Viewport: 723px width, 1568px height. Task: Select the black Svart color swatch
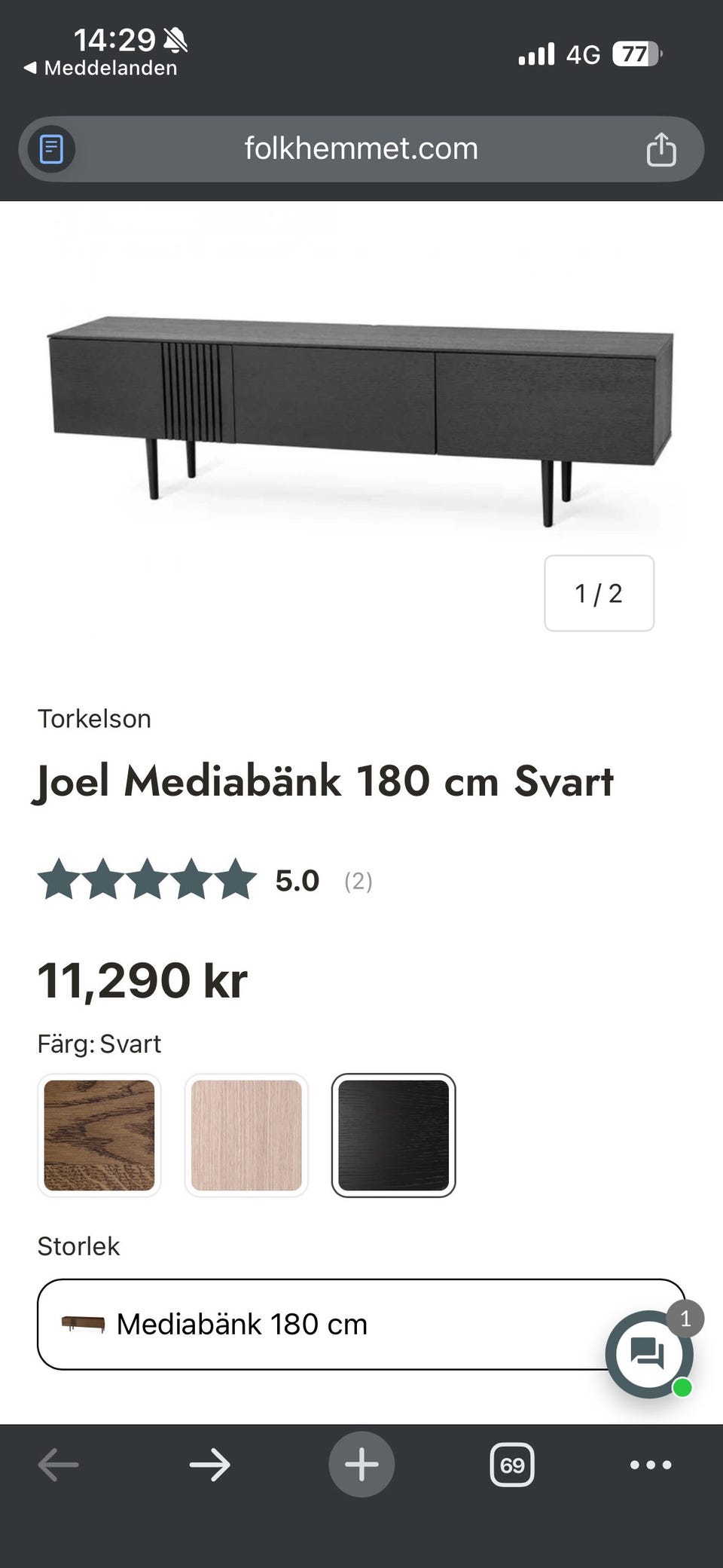[393, 1135]
